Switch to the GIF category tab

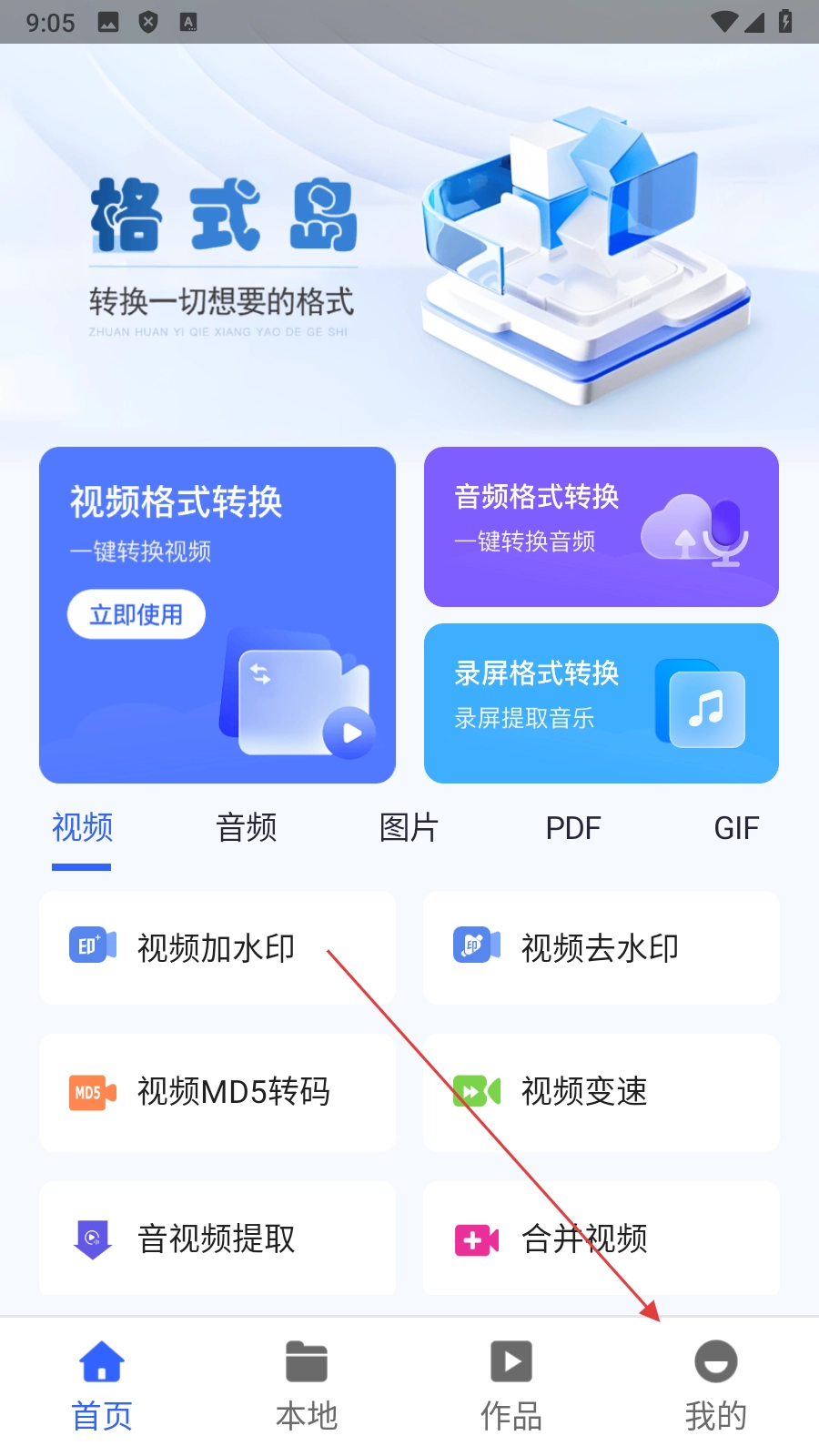point(736,828)
